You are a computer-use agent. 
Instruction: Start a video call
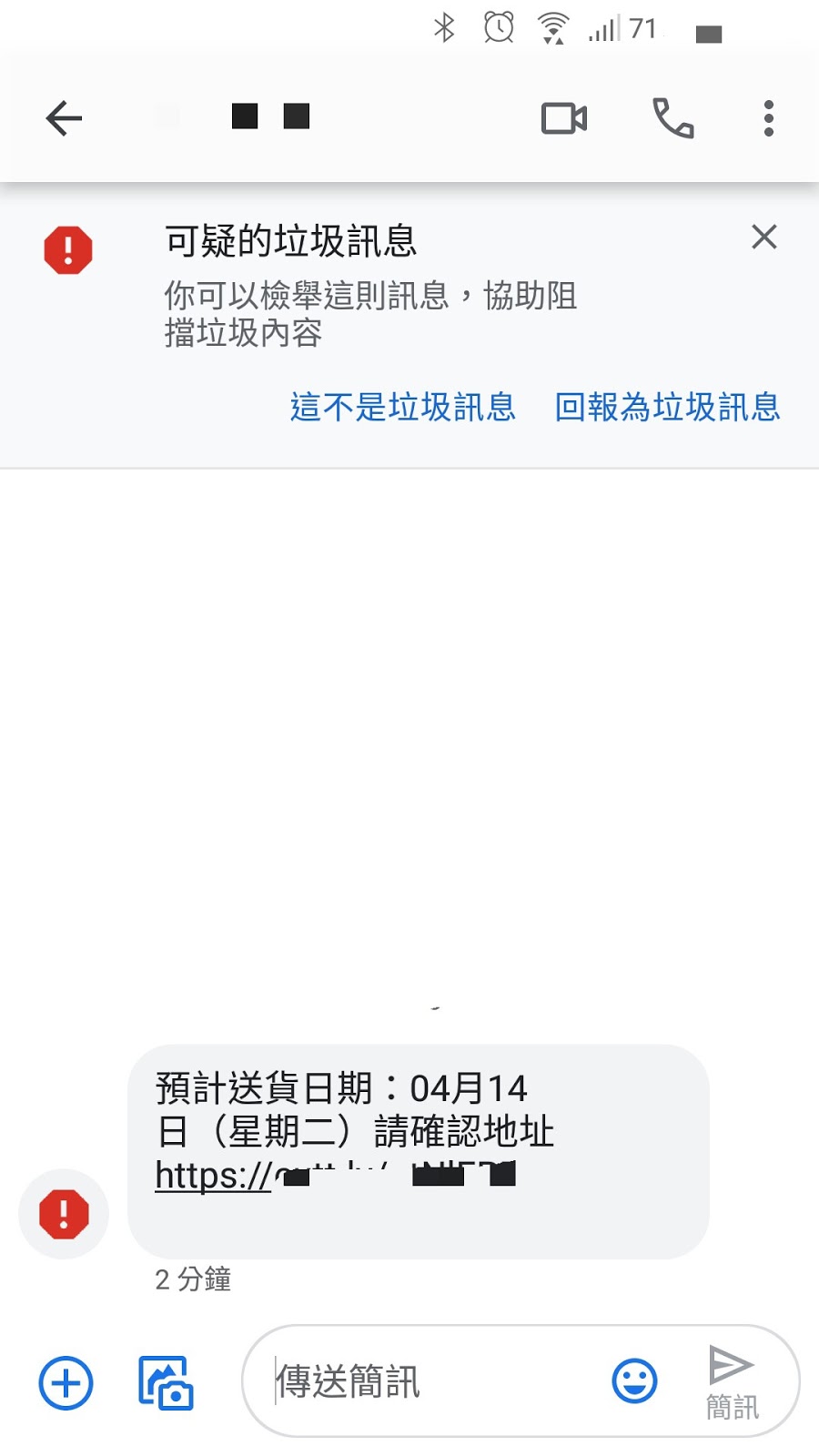(564, 118)
